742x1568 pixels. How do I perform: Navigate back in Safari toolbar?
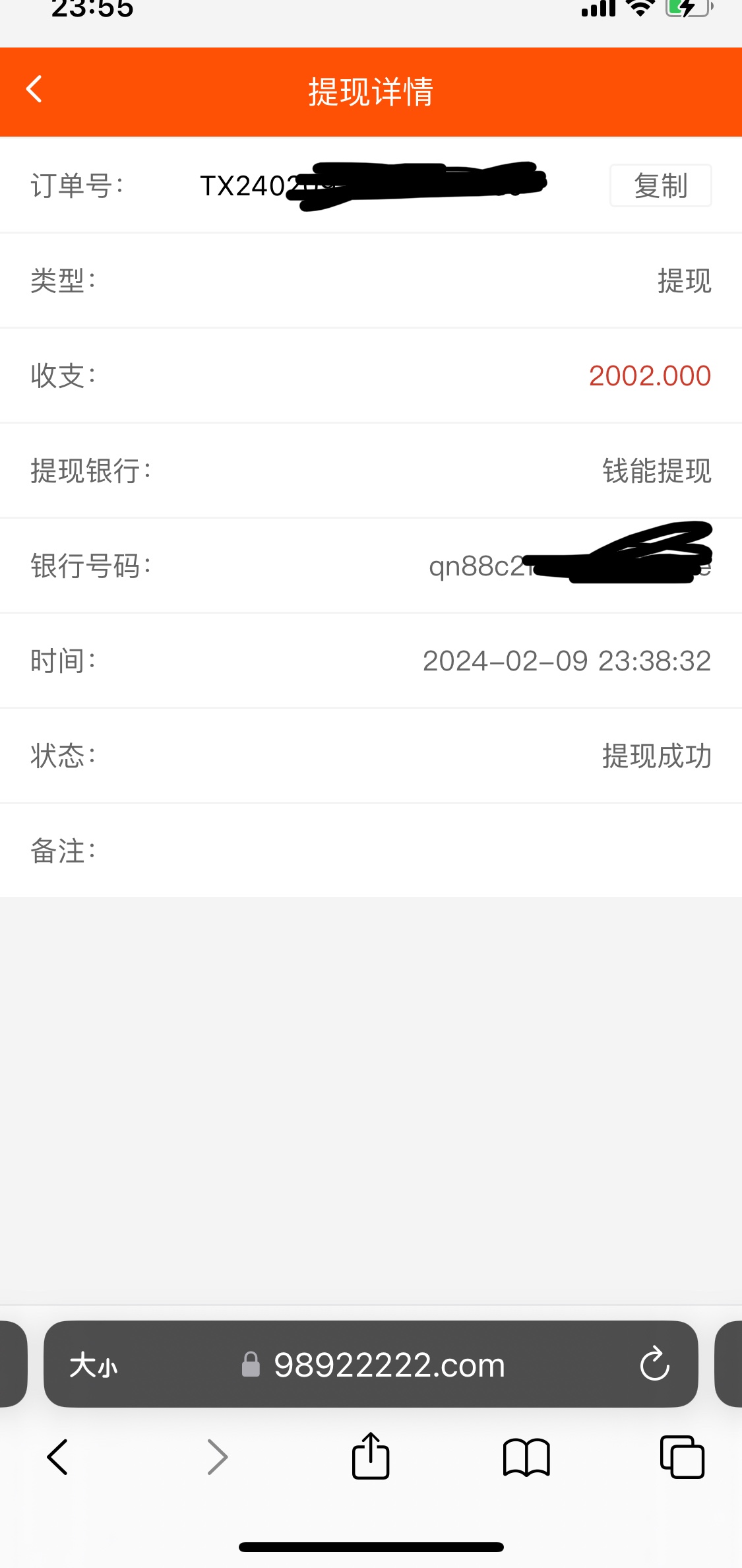pos(57,1456)
